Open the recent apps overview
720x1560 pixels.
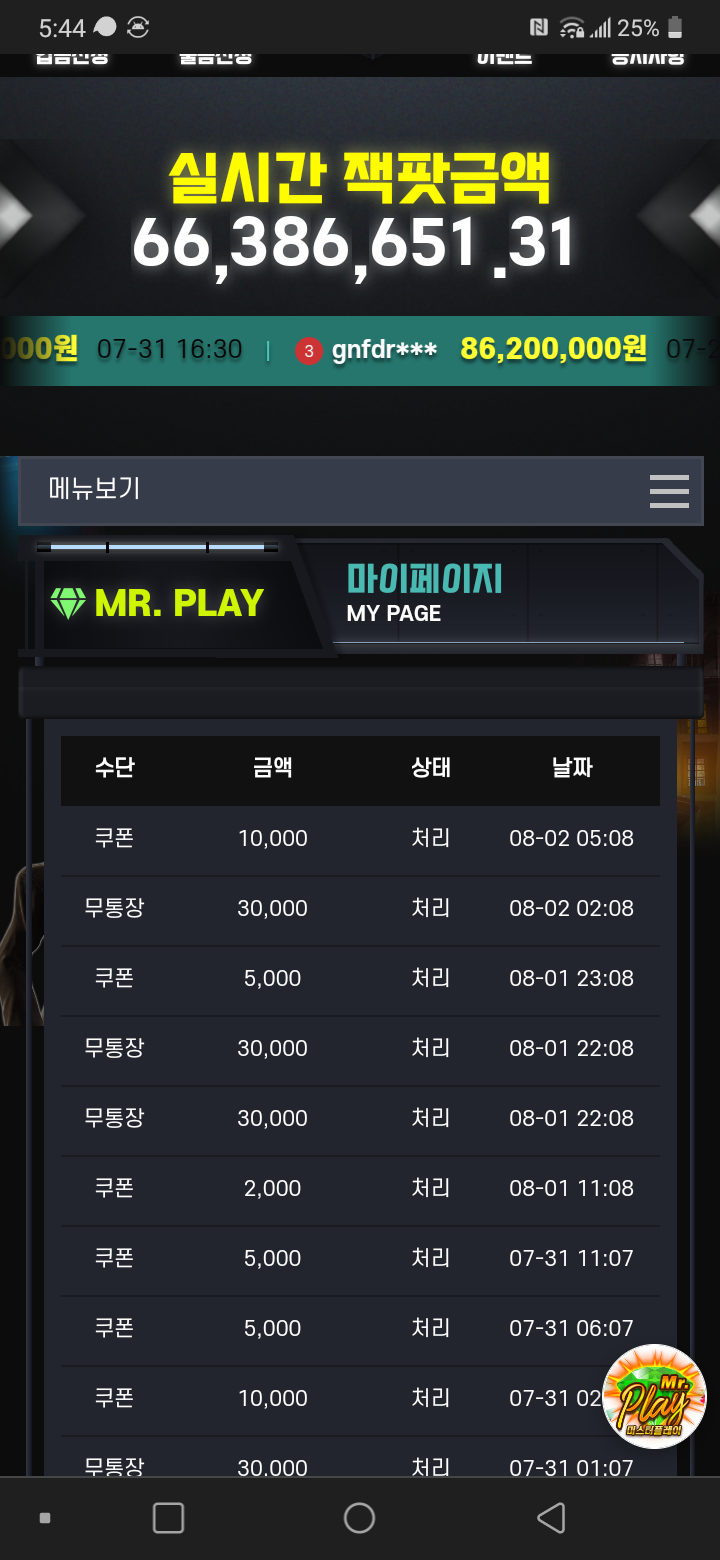tap(168, 1517)
